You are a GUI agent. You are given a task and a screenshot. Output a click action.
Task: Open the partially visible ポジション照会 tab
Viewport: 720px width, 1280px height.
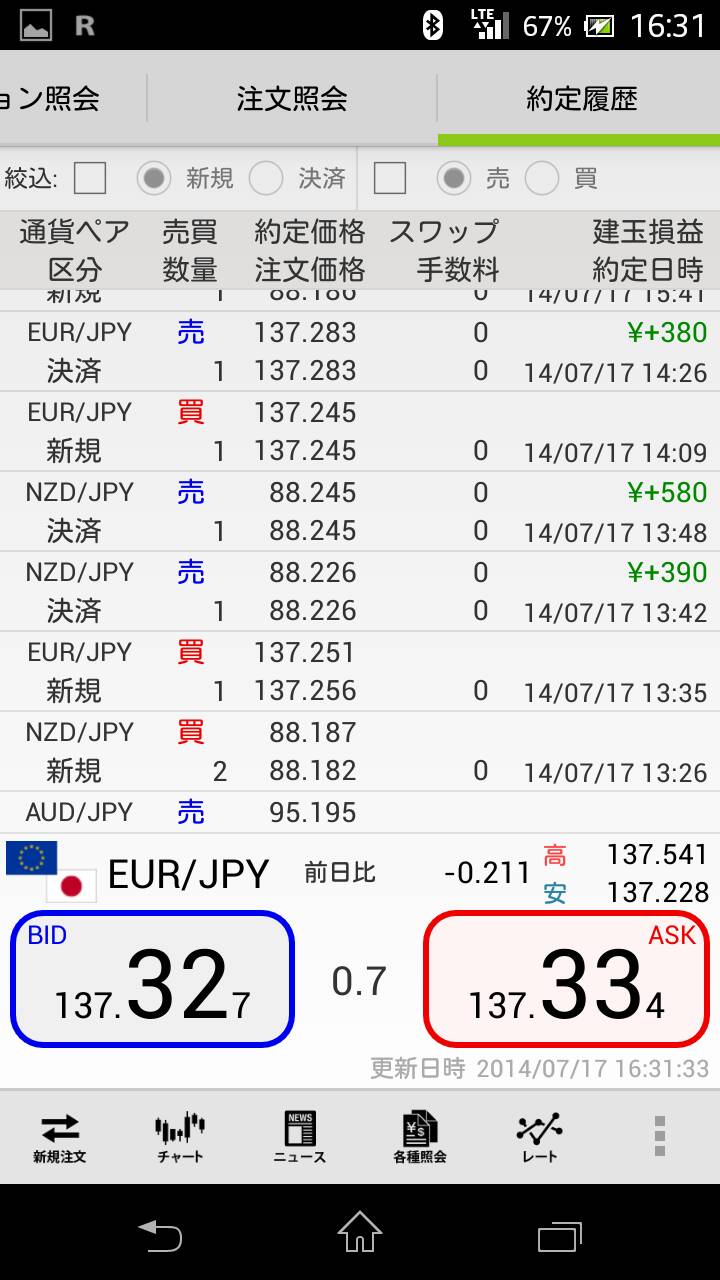coord(72,98)
